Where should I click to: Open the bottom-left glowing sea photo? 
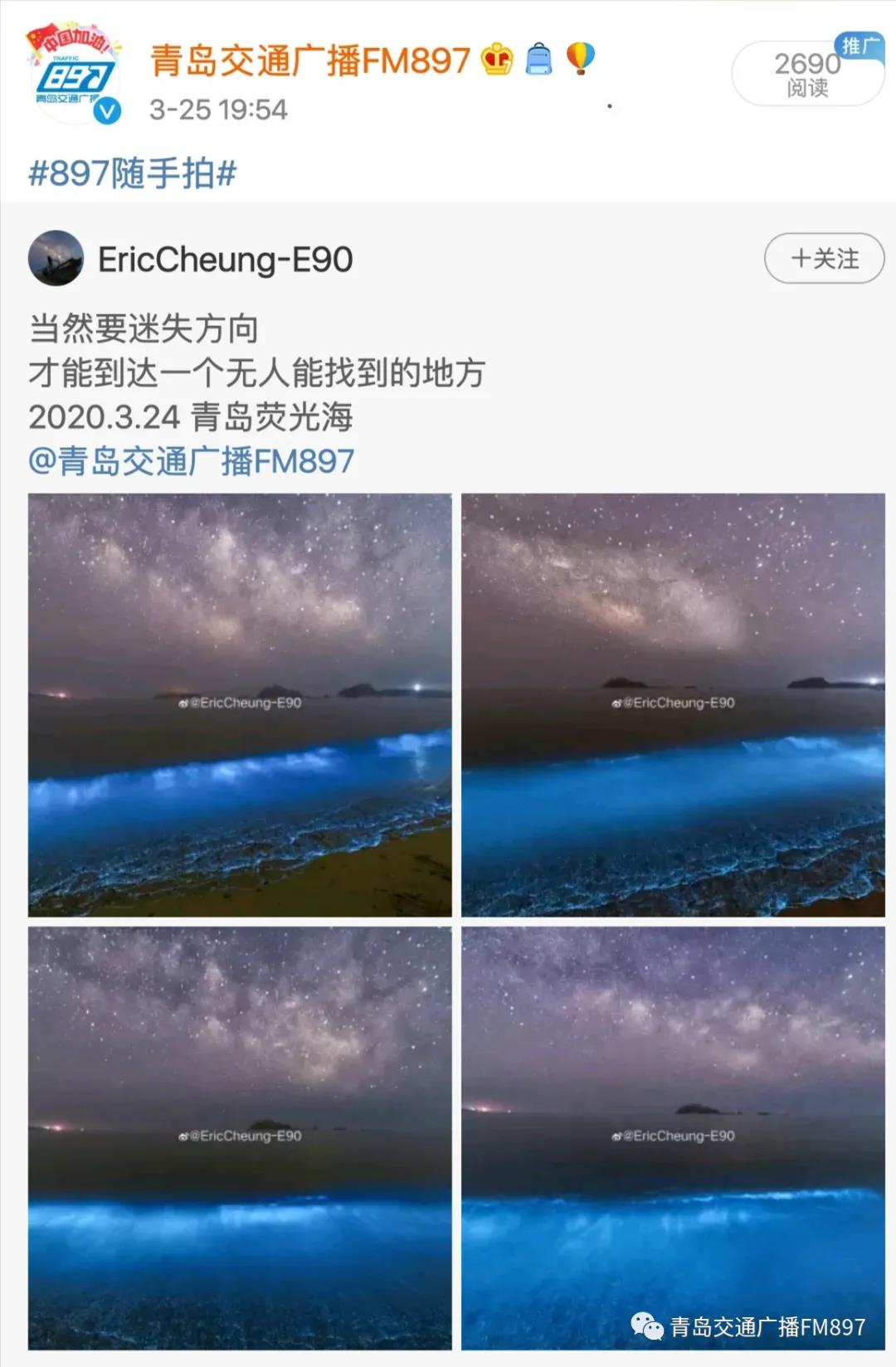[x=240, y=1138]
